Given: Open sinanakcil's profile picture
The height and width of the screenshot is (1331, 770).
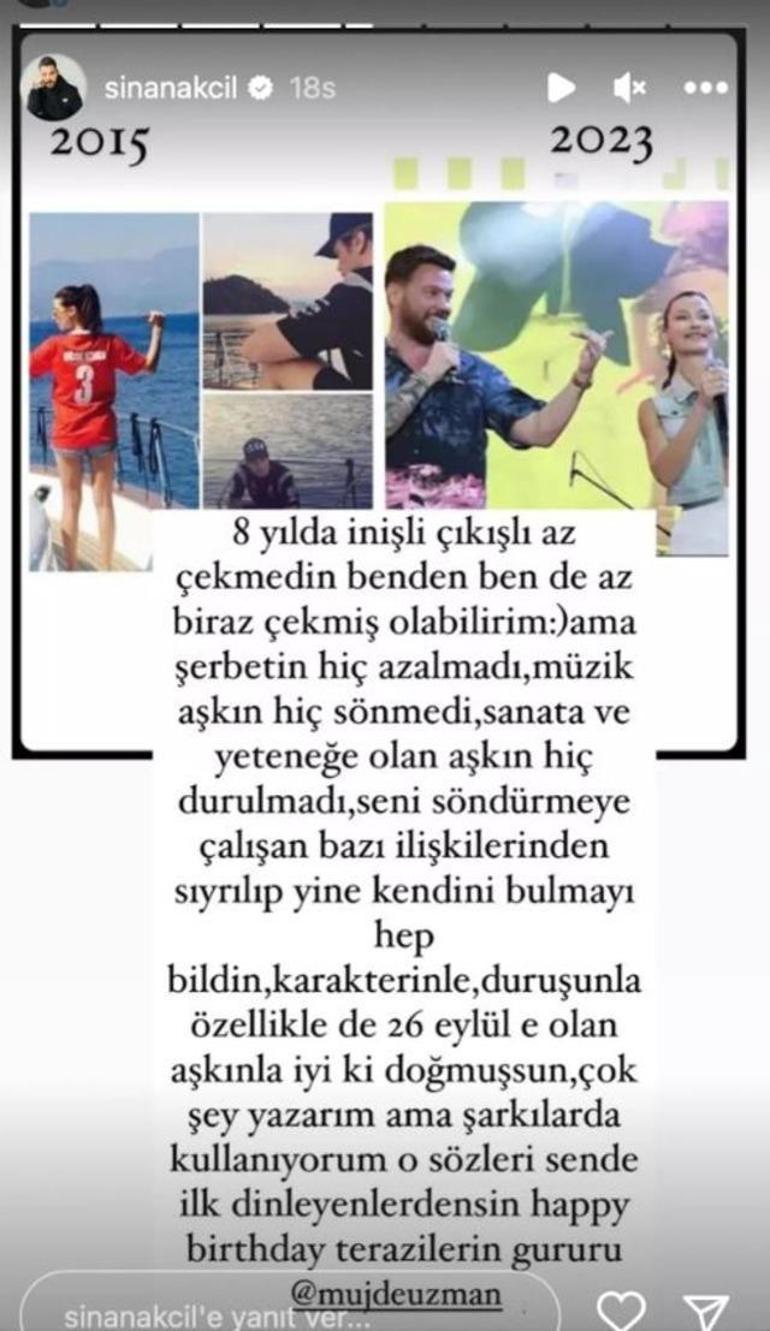Looking at the screenshot, I should pos(54,88).
